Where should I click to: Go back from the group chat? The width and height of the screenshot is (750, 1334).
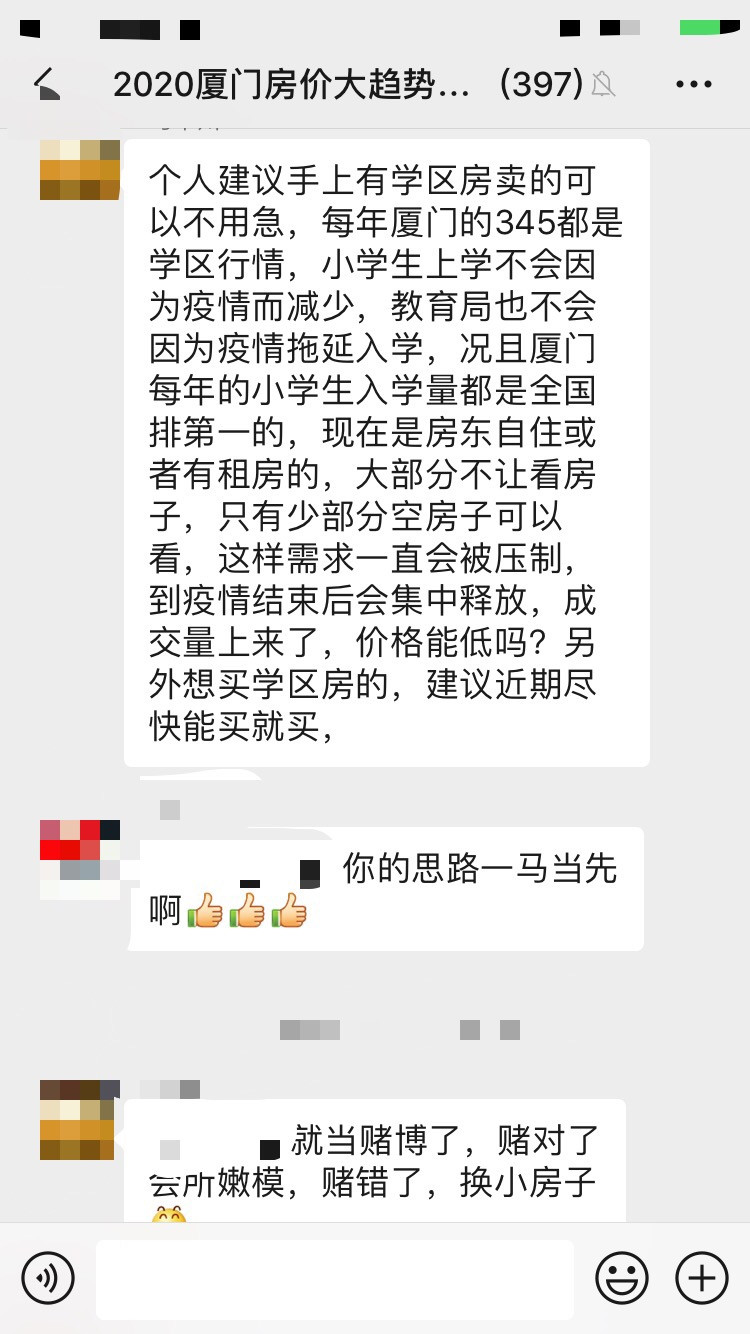click(x=46, y=85)
